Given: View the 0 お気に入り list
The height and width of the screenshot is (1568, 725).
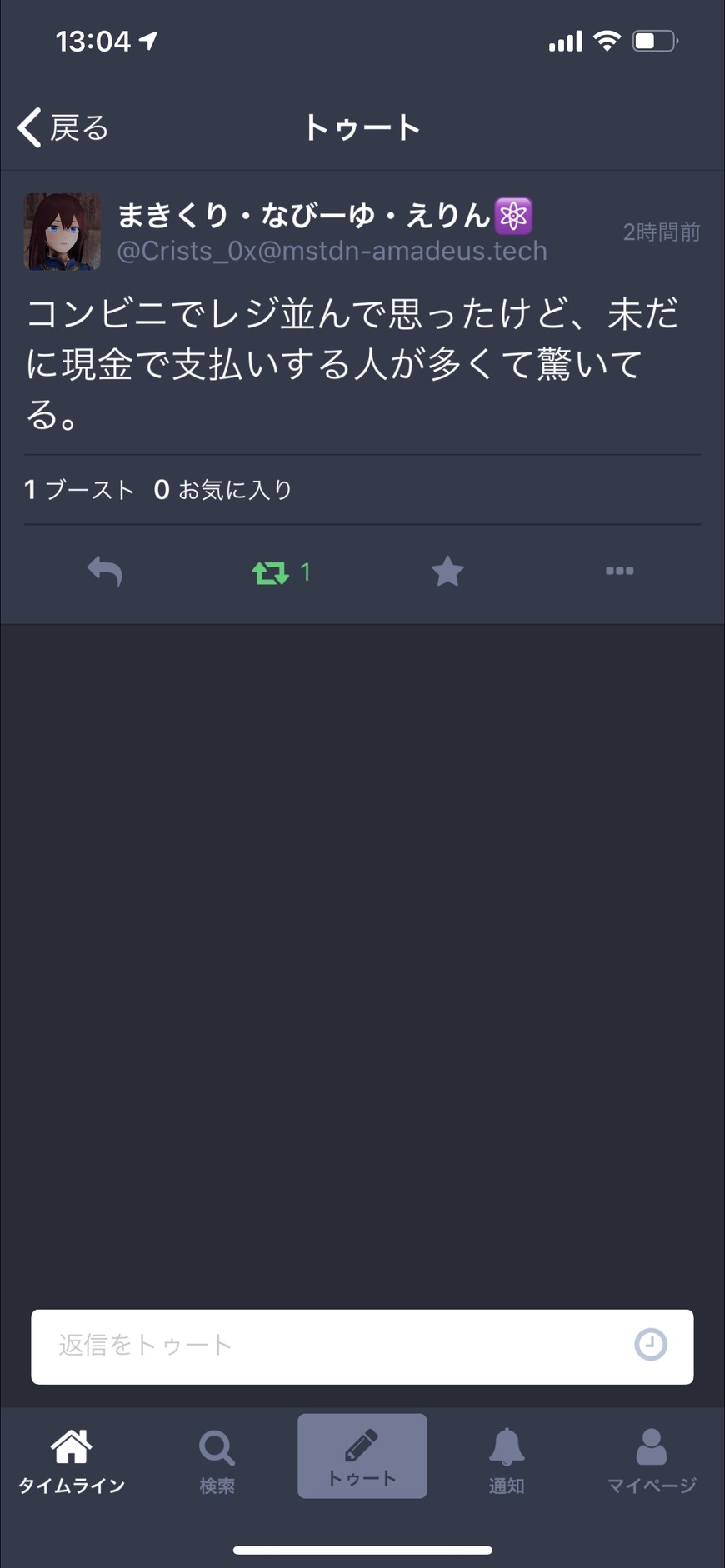Looking at the screenshot, I should pyautogui.click(x=223, y=490).
